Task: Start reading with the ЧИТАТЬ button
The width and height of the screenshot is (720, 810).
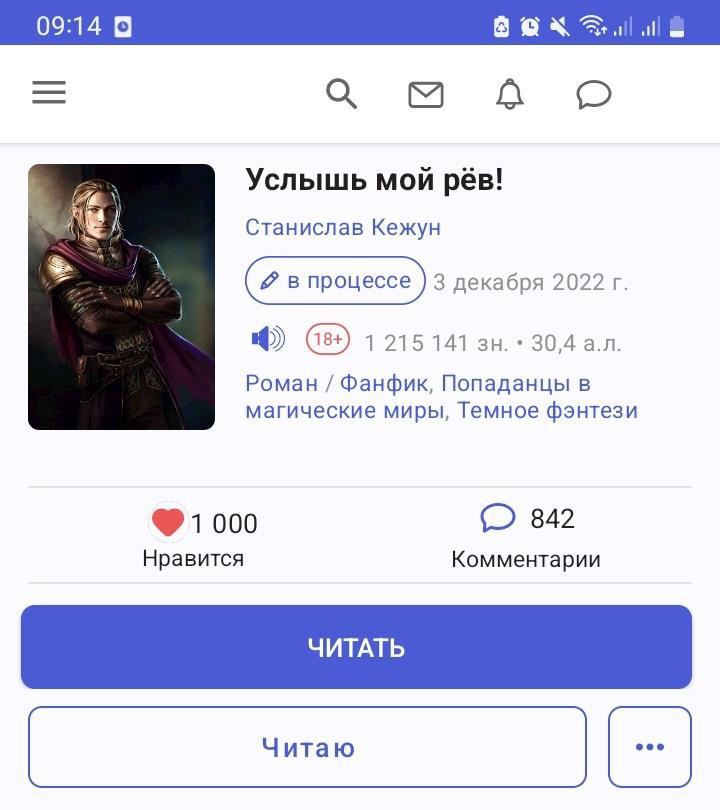Action: [x=356, y=647]
